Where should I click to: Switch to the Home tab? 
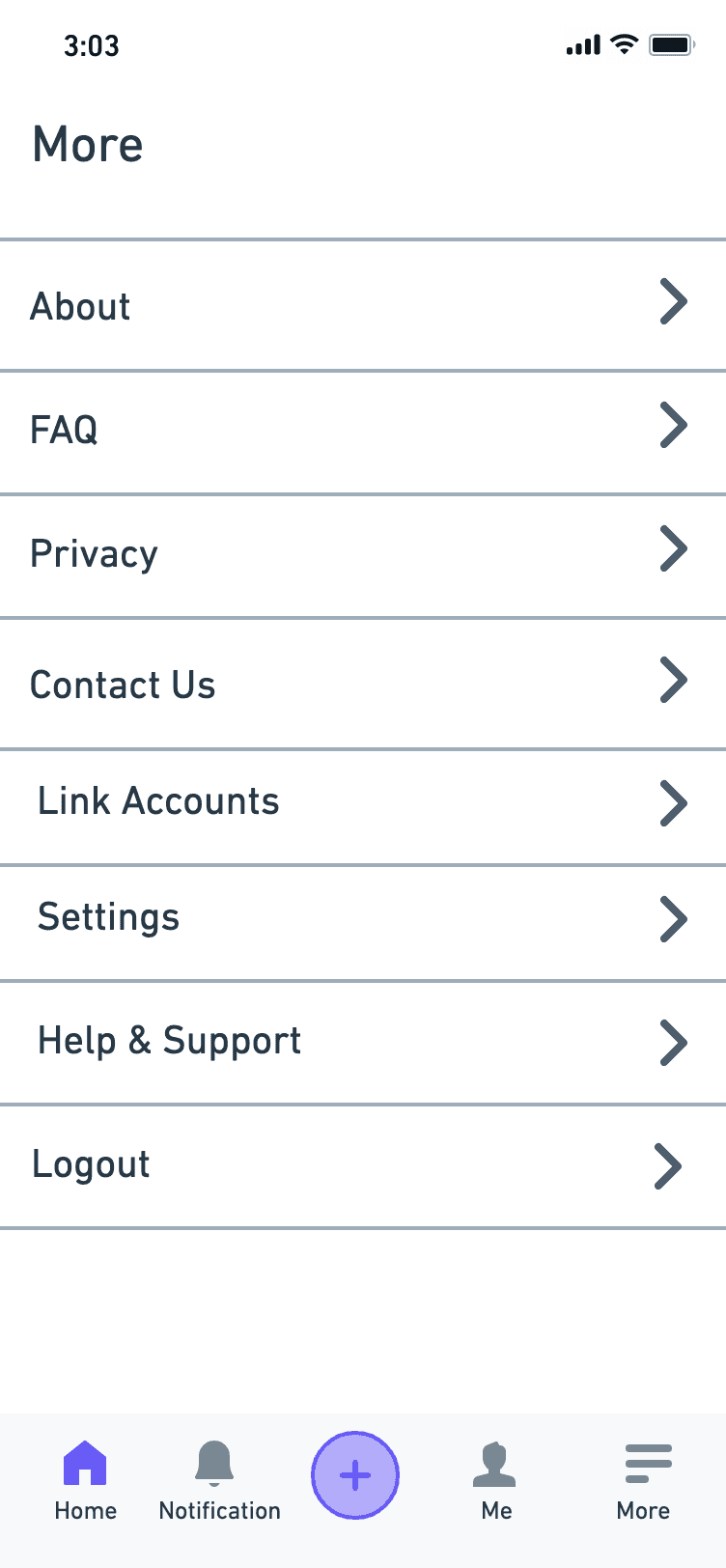[x=85, y=1480]
